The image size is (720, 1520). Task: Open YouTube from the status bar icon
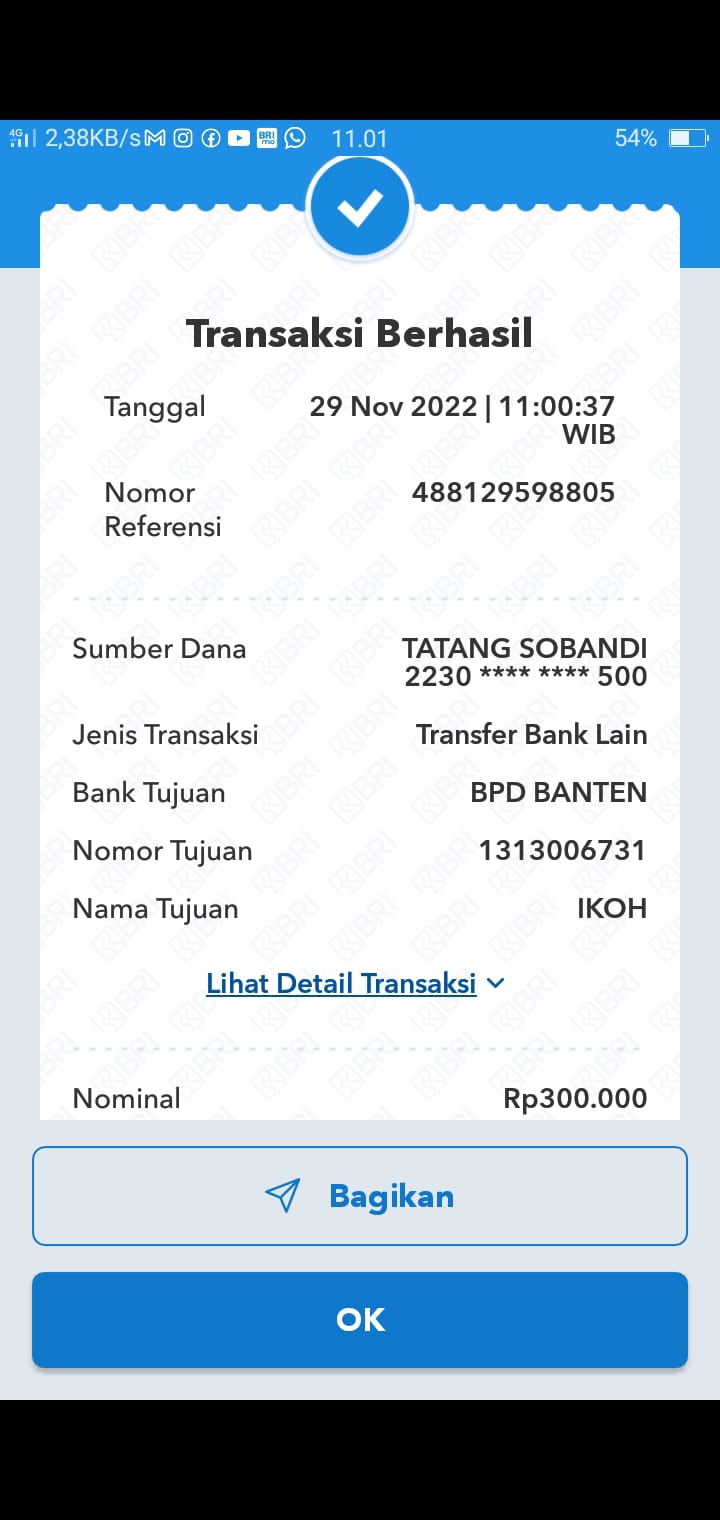(x=239, y=138)
